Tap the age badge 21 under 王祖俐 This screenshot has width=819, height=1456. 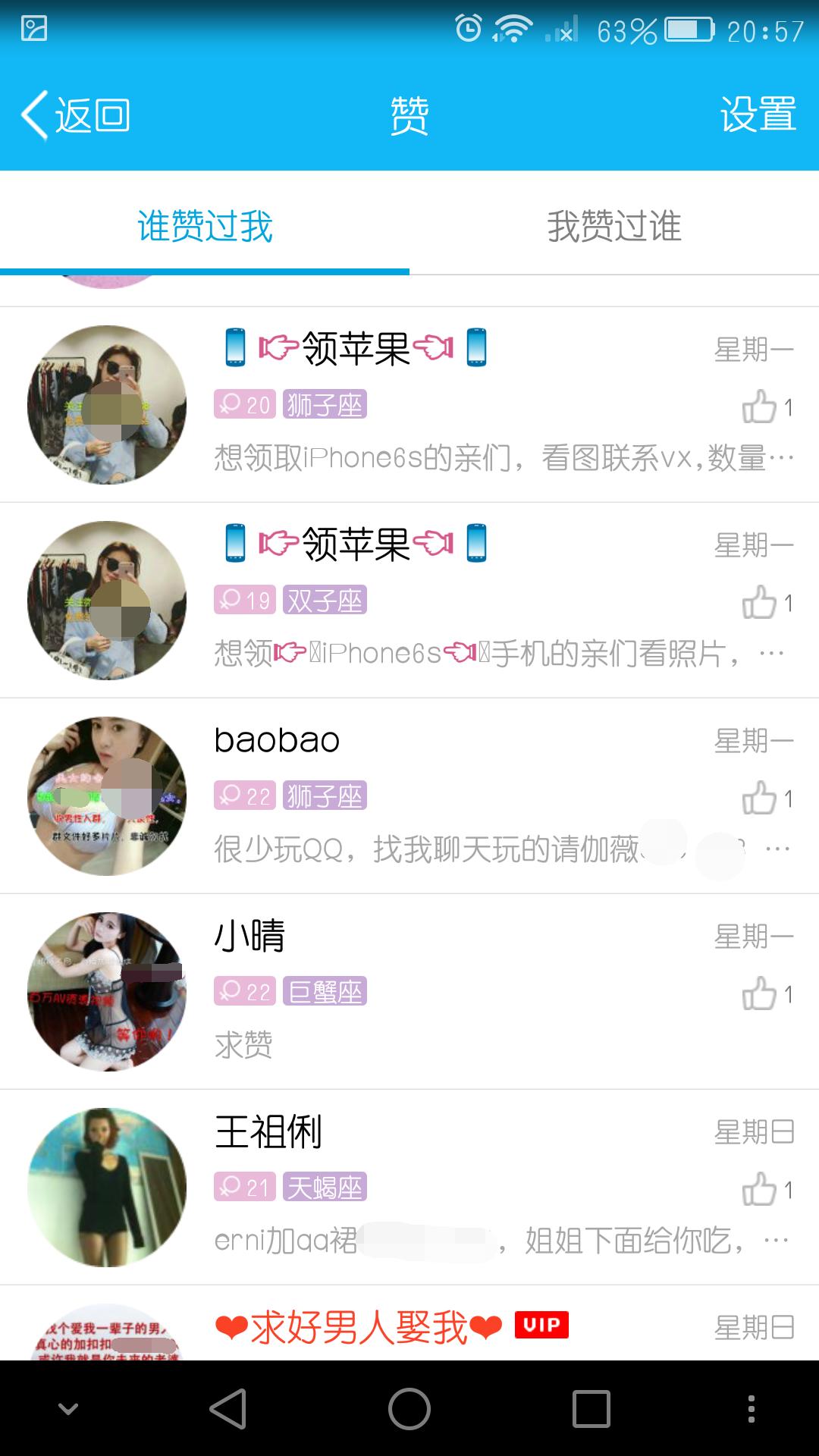click(x=244, y=1187)
